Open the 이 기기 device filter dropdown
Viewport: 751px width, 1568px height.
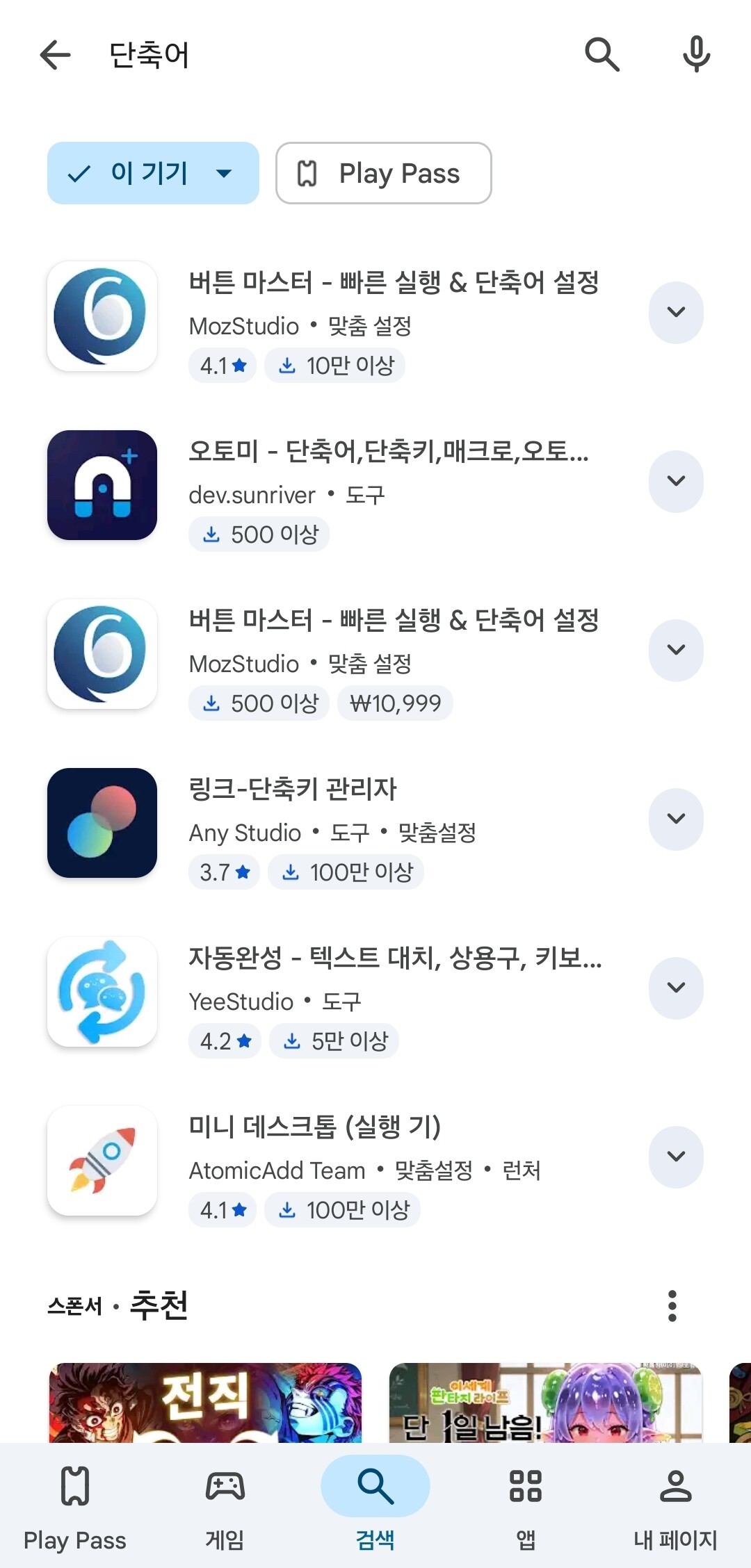pos(153,173)
